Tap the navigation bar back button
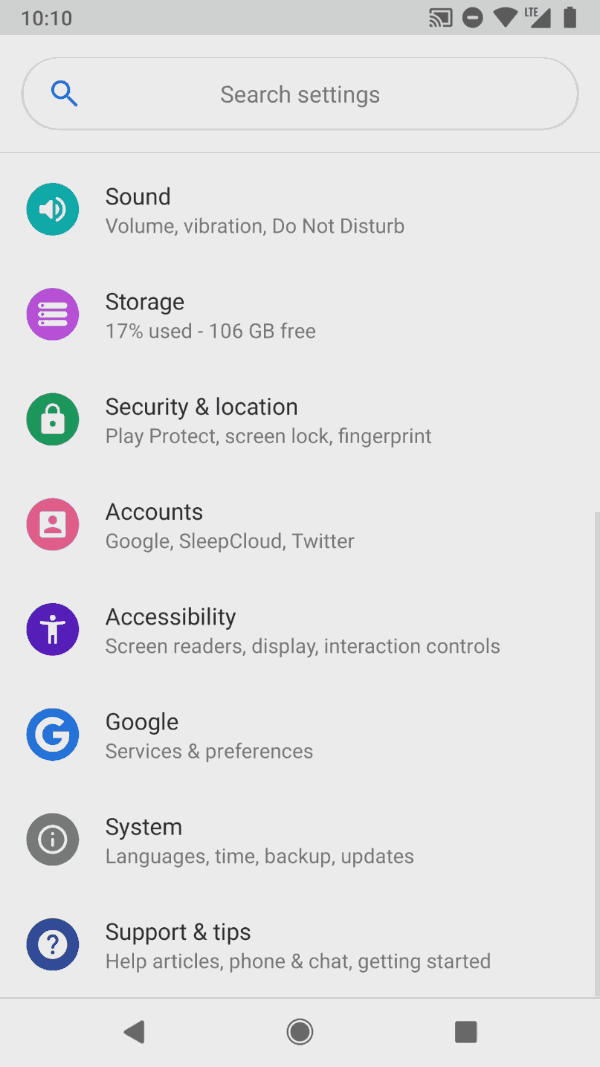Image resolution: width=600 pixels, height=1067 pixels. coord(134,1031)
